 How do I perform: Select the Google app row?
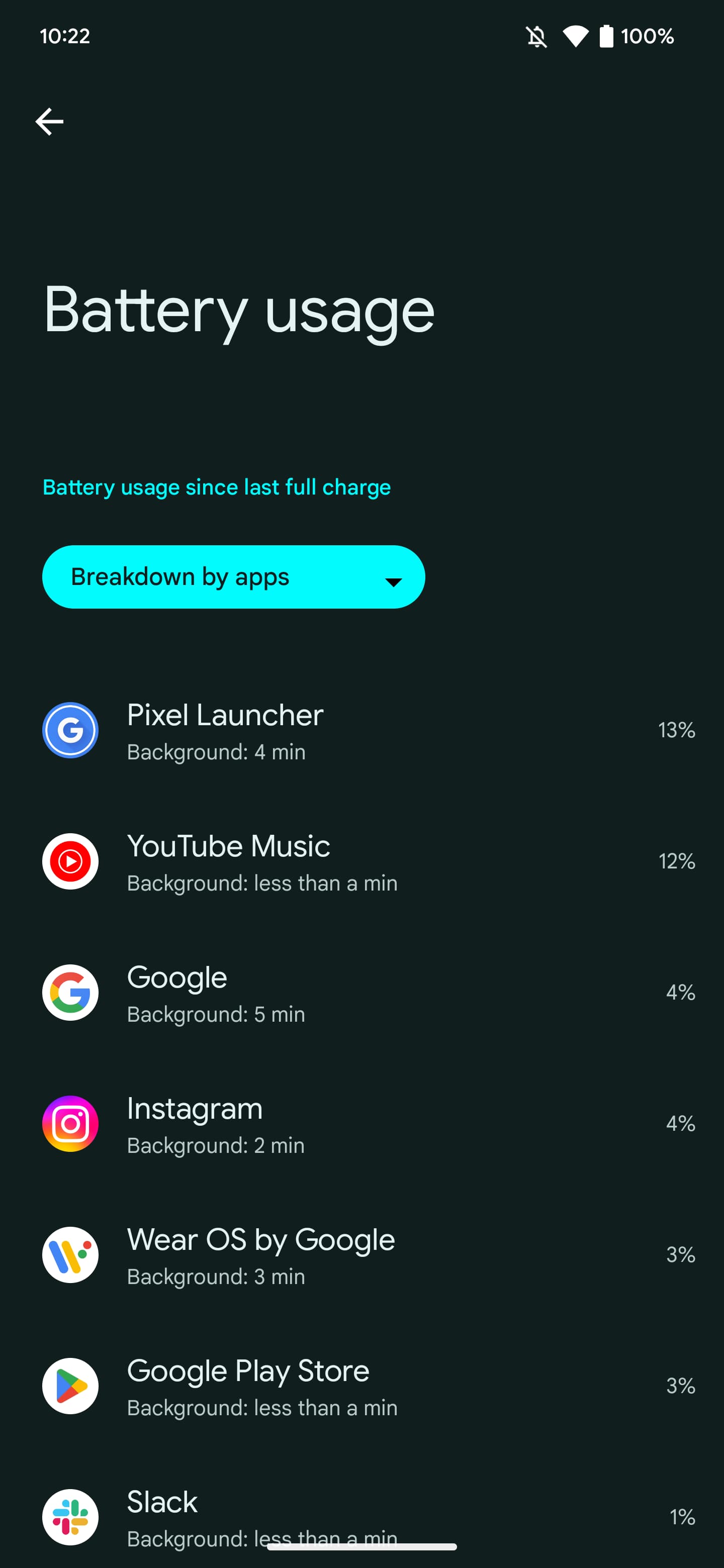coord(361,993)
